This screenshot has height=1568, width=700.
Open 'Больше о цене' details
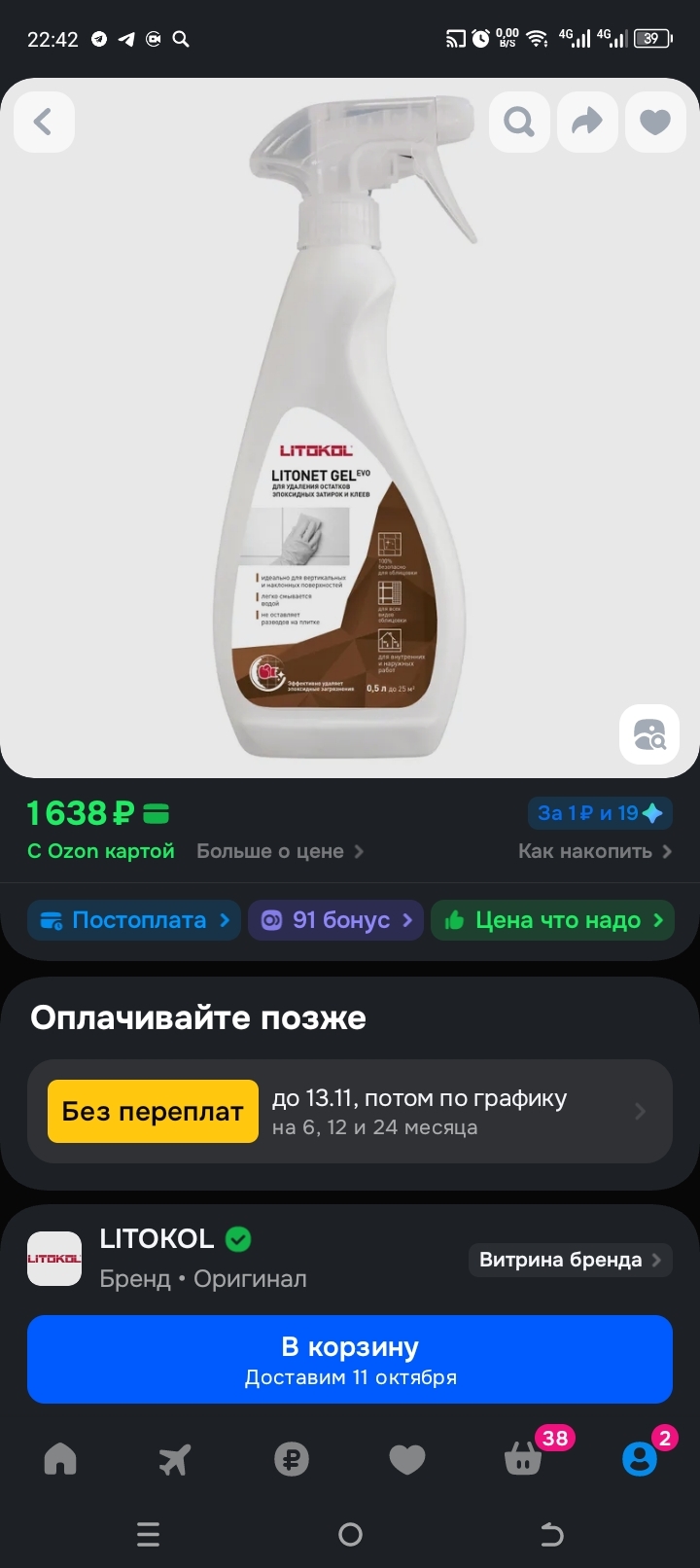point(280,851)
